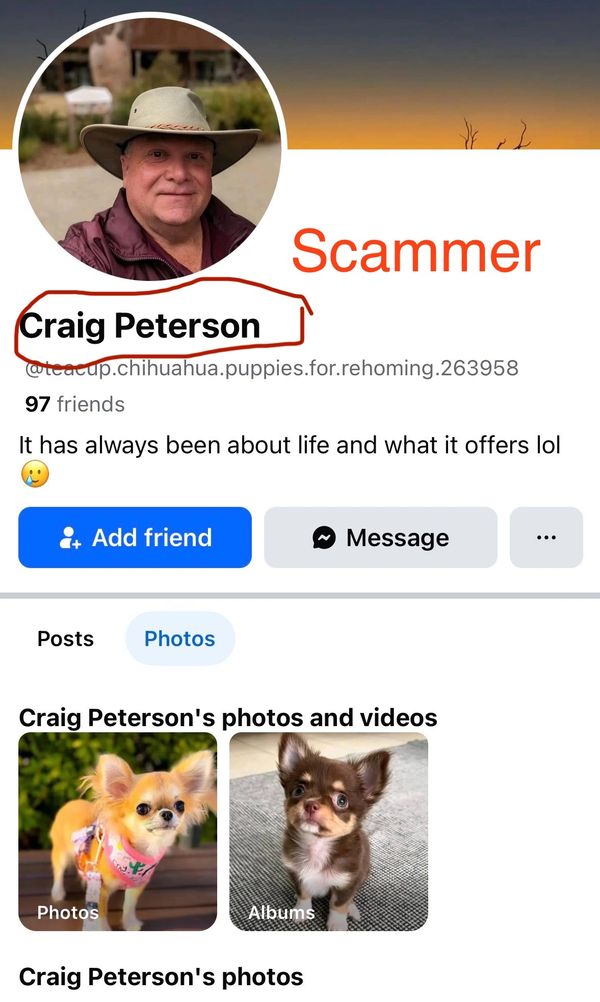Open the three-dot more options menu
The image size is (600, 1002).
[x=546, y=538]
